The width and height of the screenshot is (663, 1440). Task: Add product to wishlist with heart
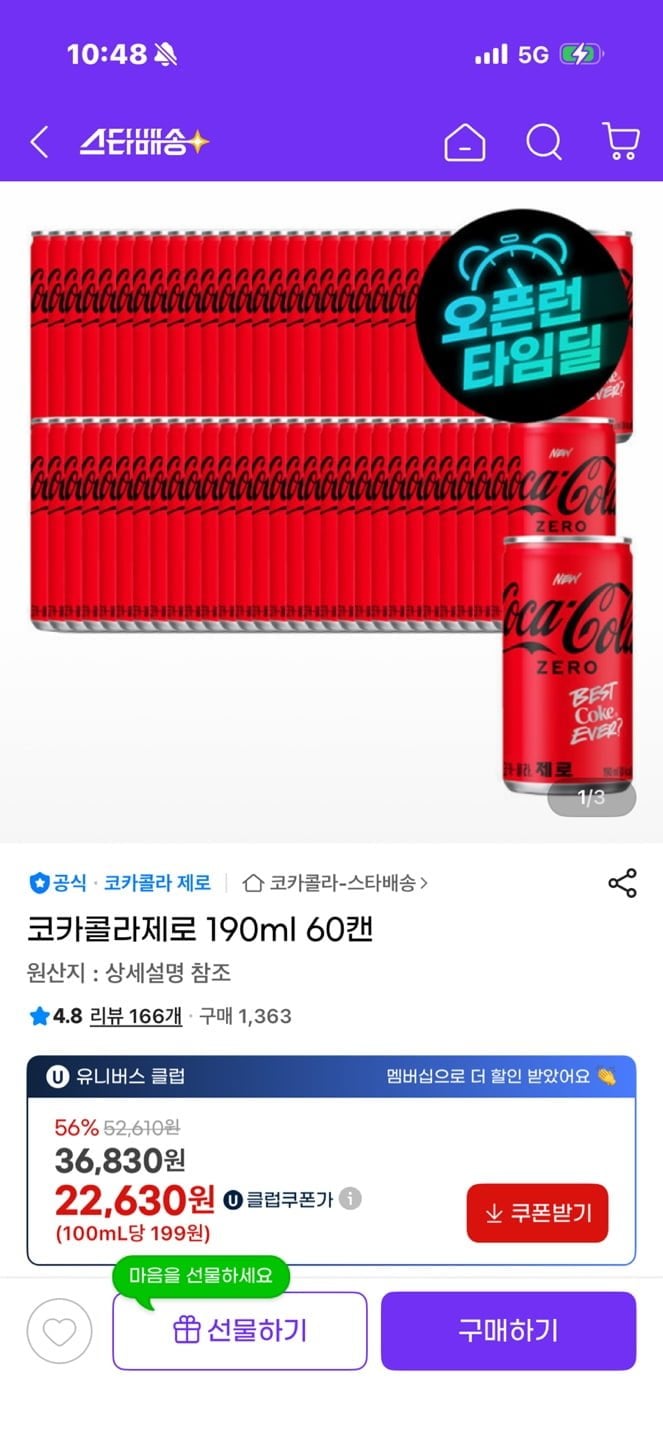point(59,1331)
